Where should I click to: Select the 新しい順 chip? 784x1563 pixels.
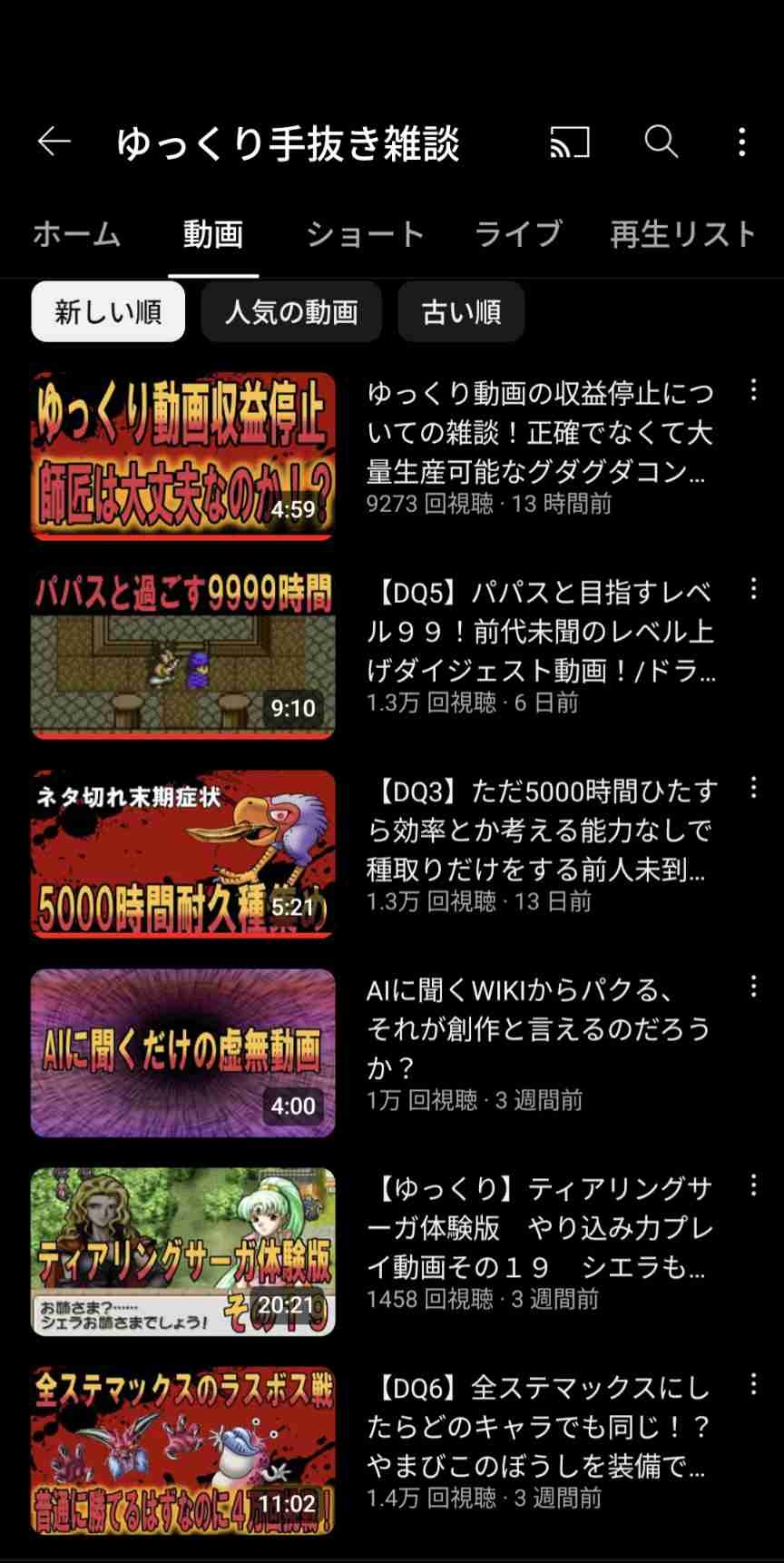click(x=108, y=312)
